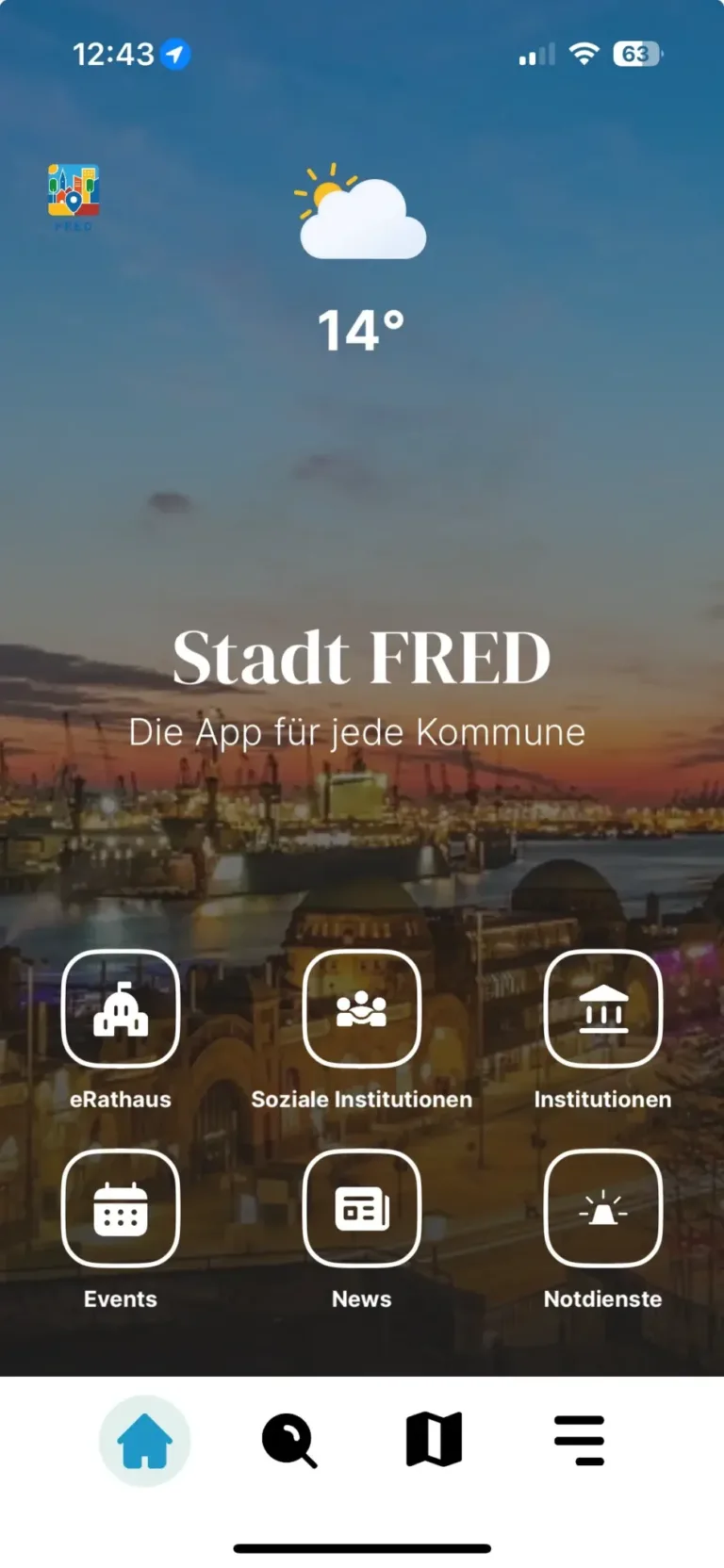
Task: Open the eRathaus section
Action: [121, 1008]
